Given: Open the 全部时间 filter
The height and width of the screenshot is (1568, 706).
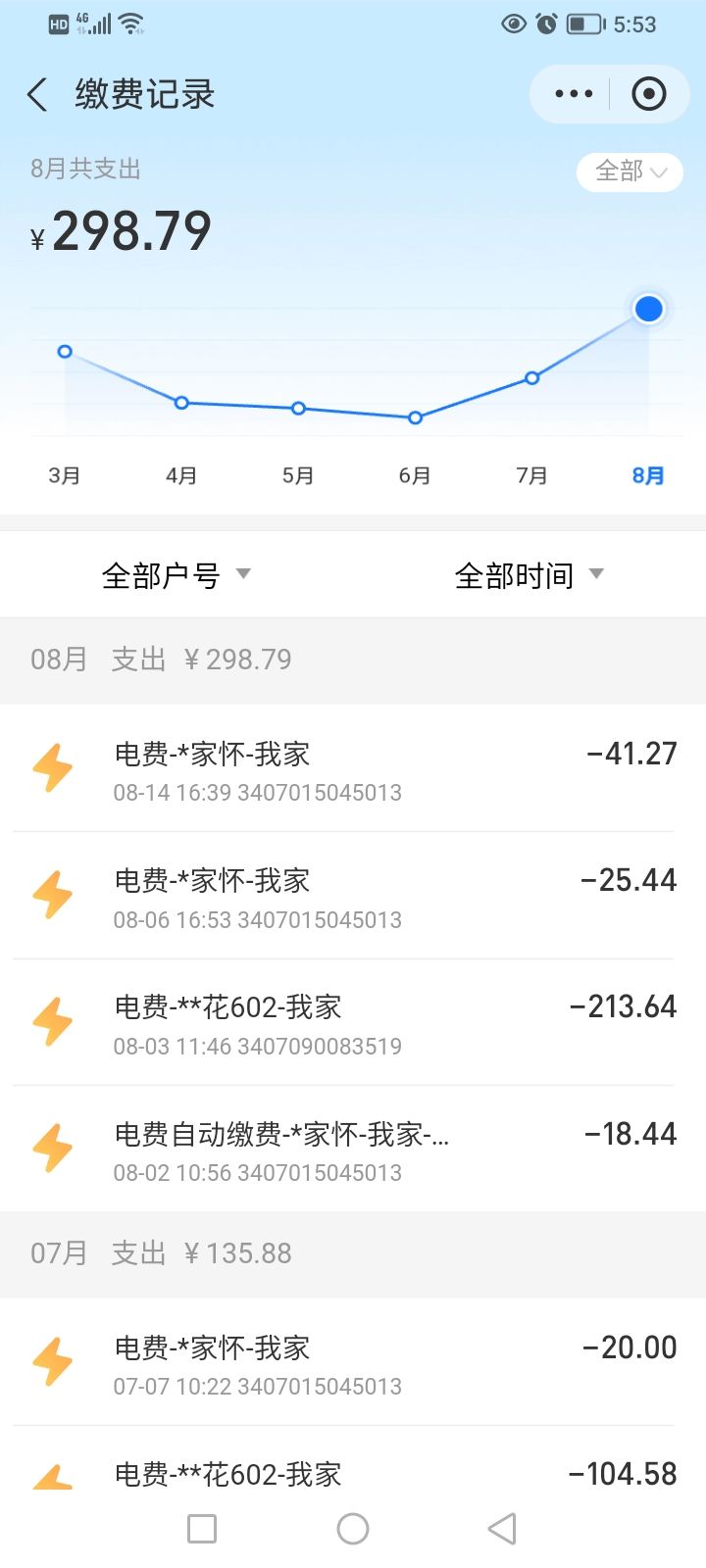Looking at the screenshot, I should [529, 575].
